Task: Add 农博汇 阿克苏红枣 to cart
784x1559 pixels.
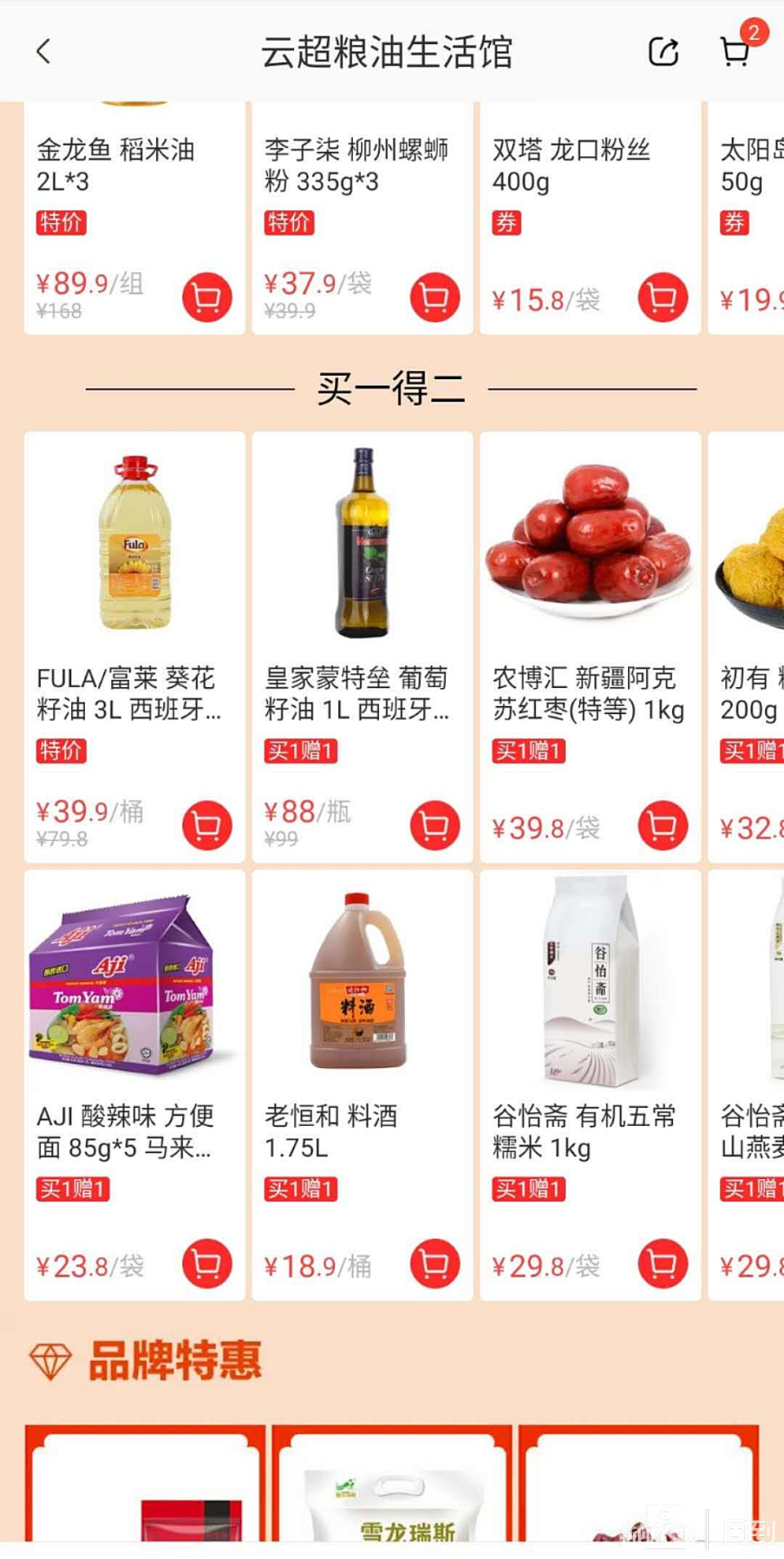Action: coord(662,825)
